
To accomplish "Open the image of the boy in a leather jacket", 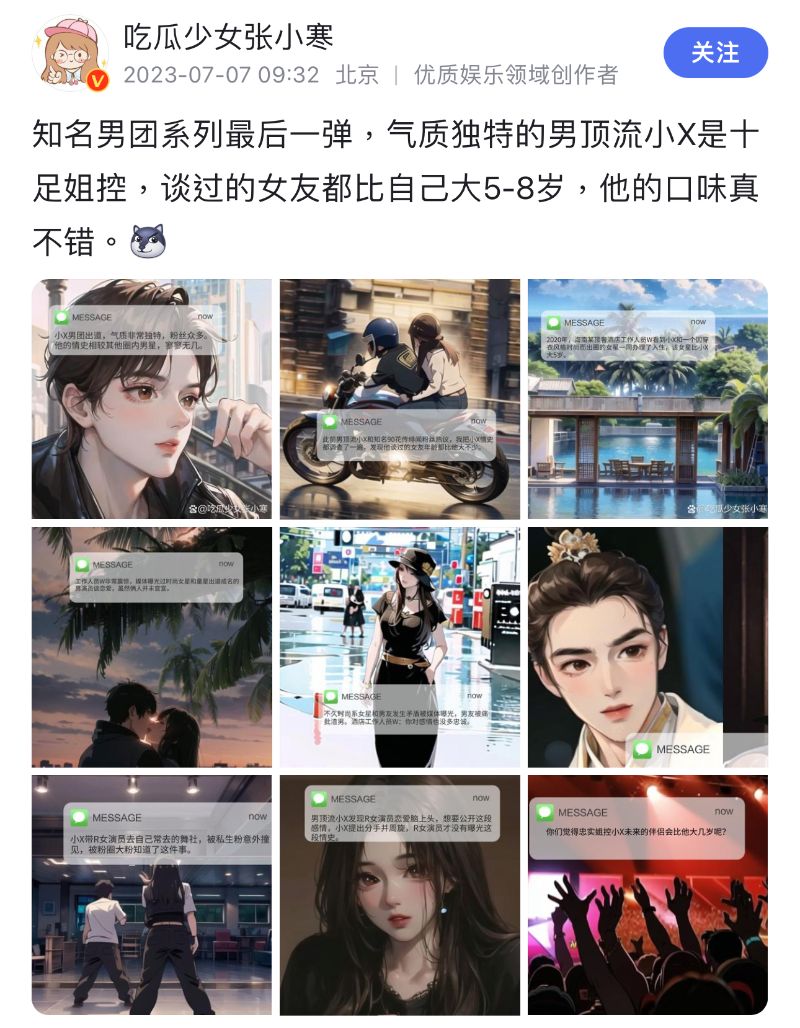I will point(151,398).
